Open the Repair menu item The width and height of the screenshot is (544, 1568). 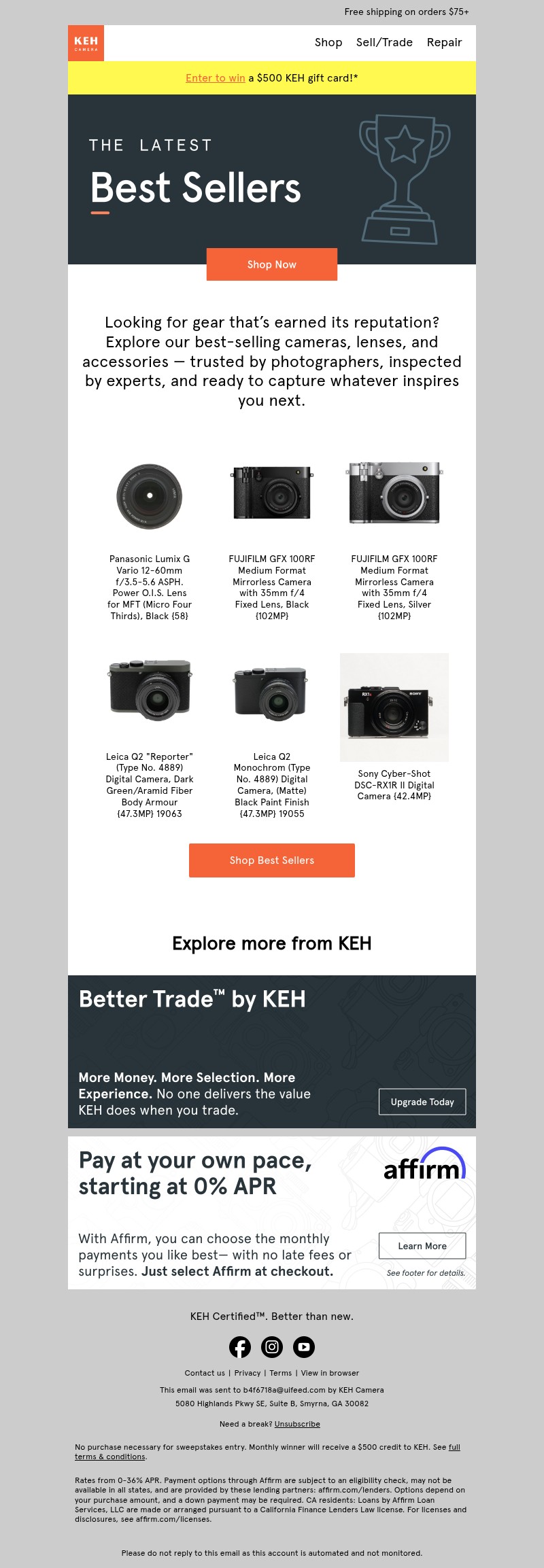tap(444, 42)
